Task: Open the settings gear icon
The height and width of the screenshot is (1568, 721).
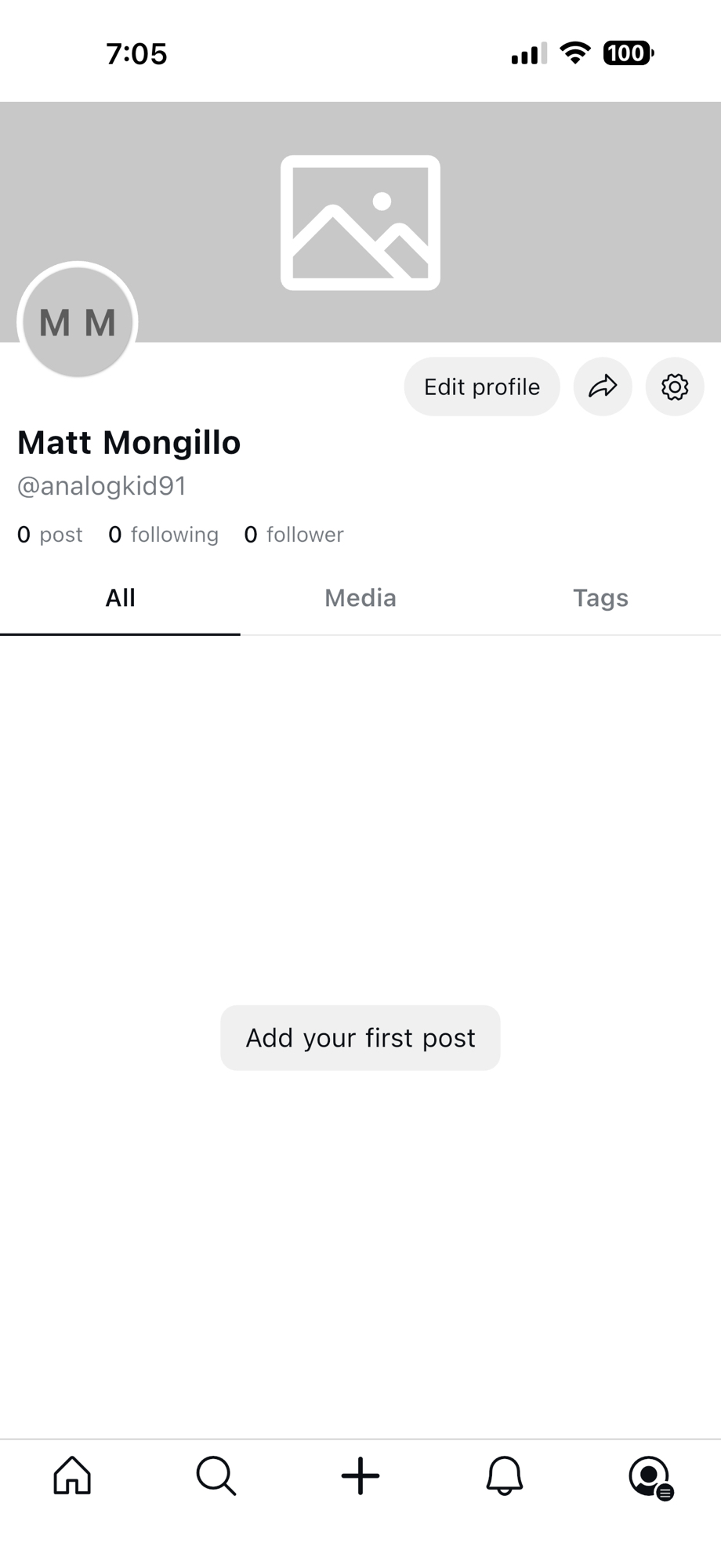Action: pos(674,387)
